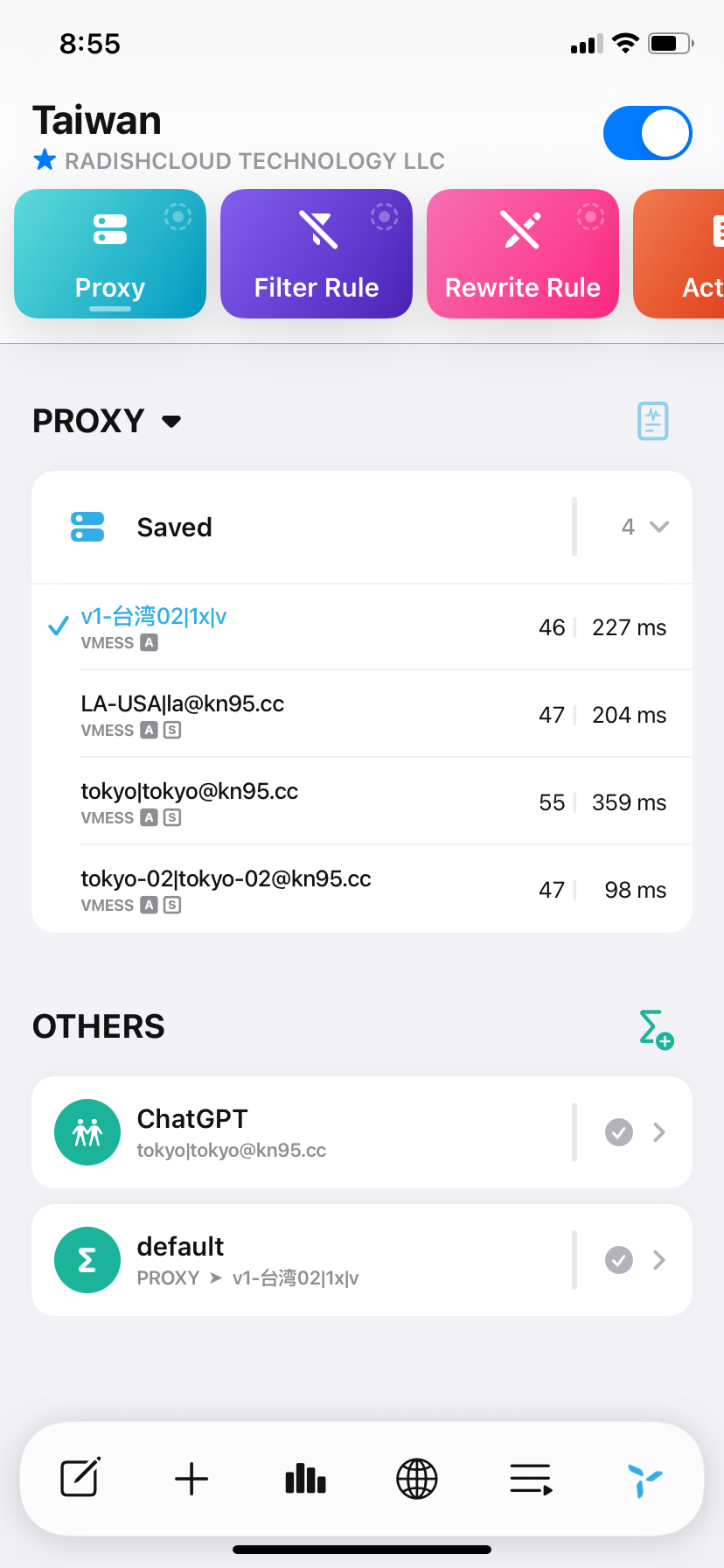
Task: Open the Filter Rule card
Action: click(317, 254)
